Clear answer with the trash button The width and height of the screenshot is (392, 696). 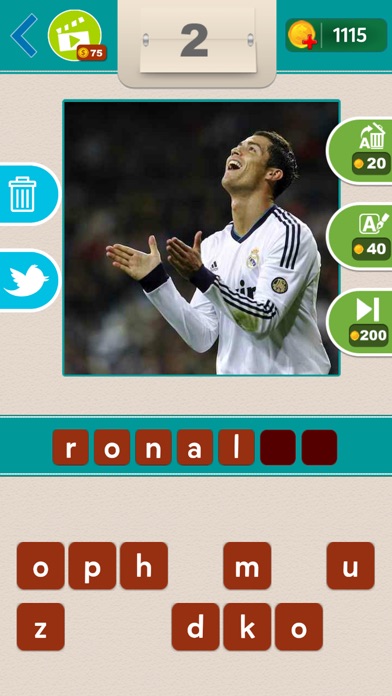pyautogui.click(x=28, y=194)
